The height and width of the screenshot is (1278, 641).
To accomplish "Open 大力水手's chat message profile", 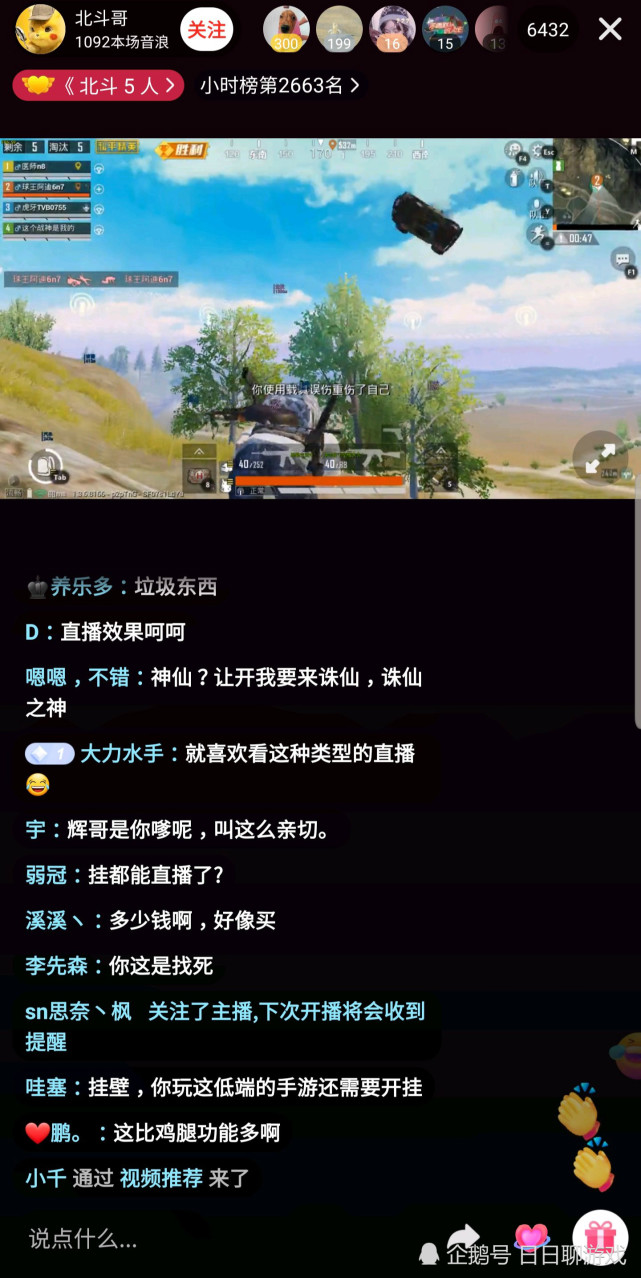I will (x=122, y=754).
